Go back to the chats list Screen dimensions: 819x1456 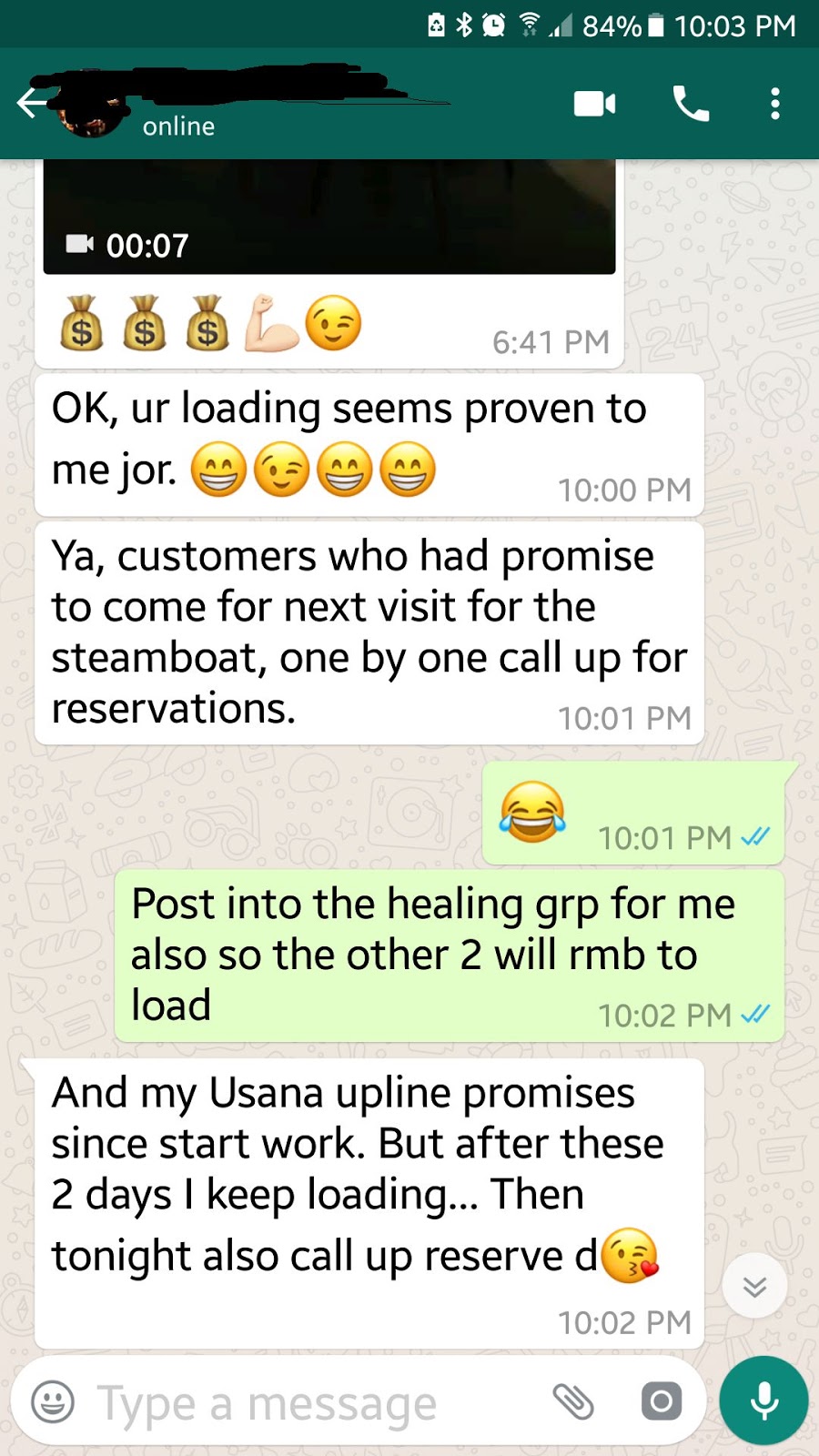point(31,104)
